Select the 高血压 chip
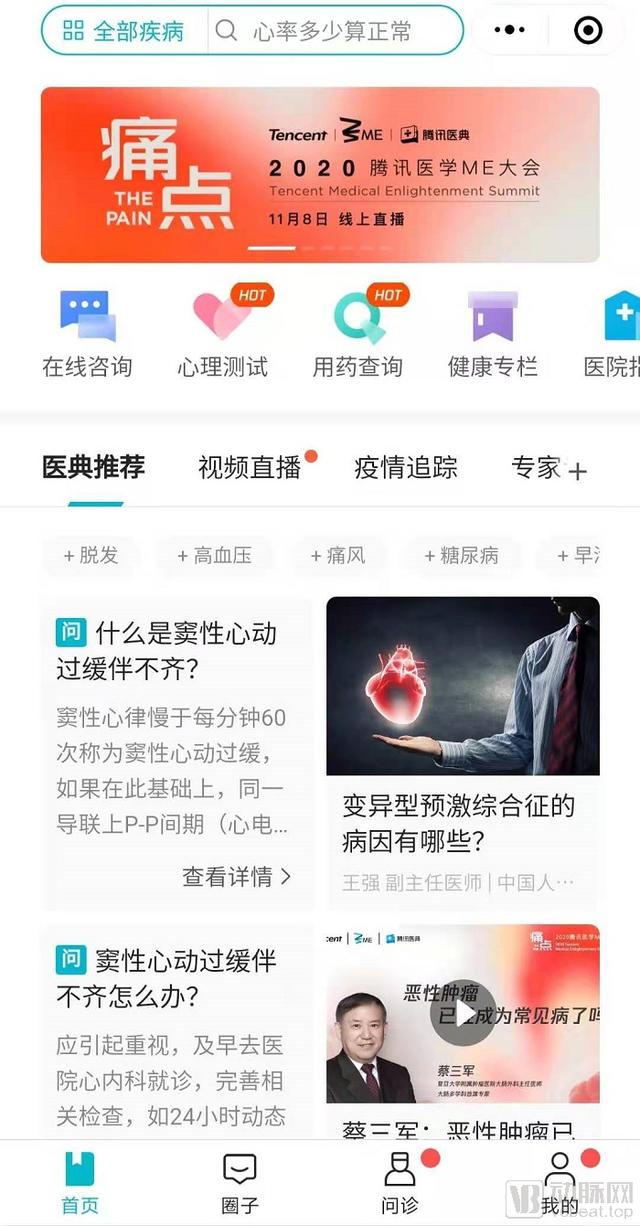This screenshot has width=640, height=1226. click(x=214, y=555)
